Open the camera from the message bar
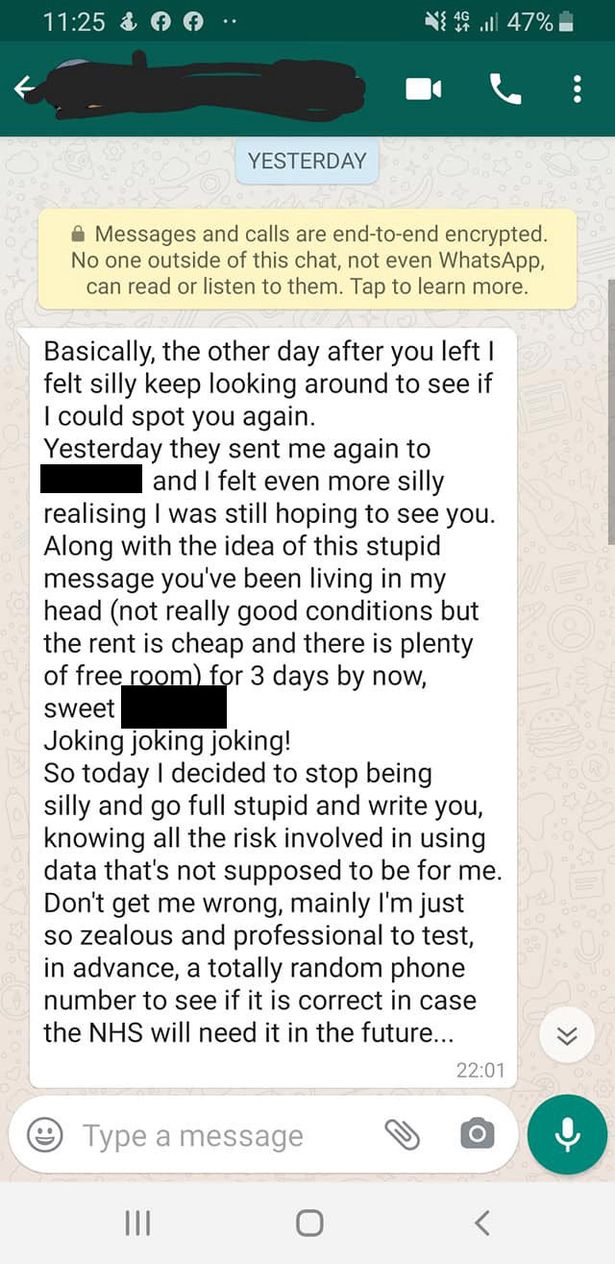 point(476,1134)
